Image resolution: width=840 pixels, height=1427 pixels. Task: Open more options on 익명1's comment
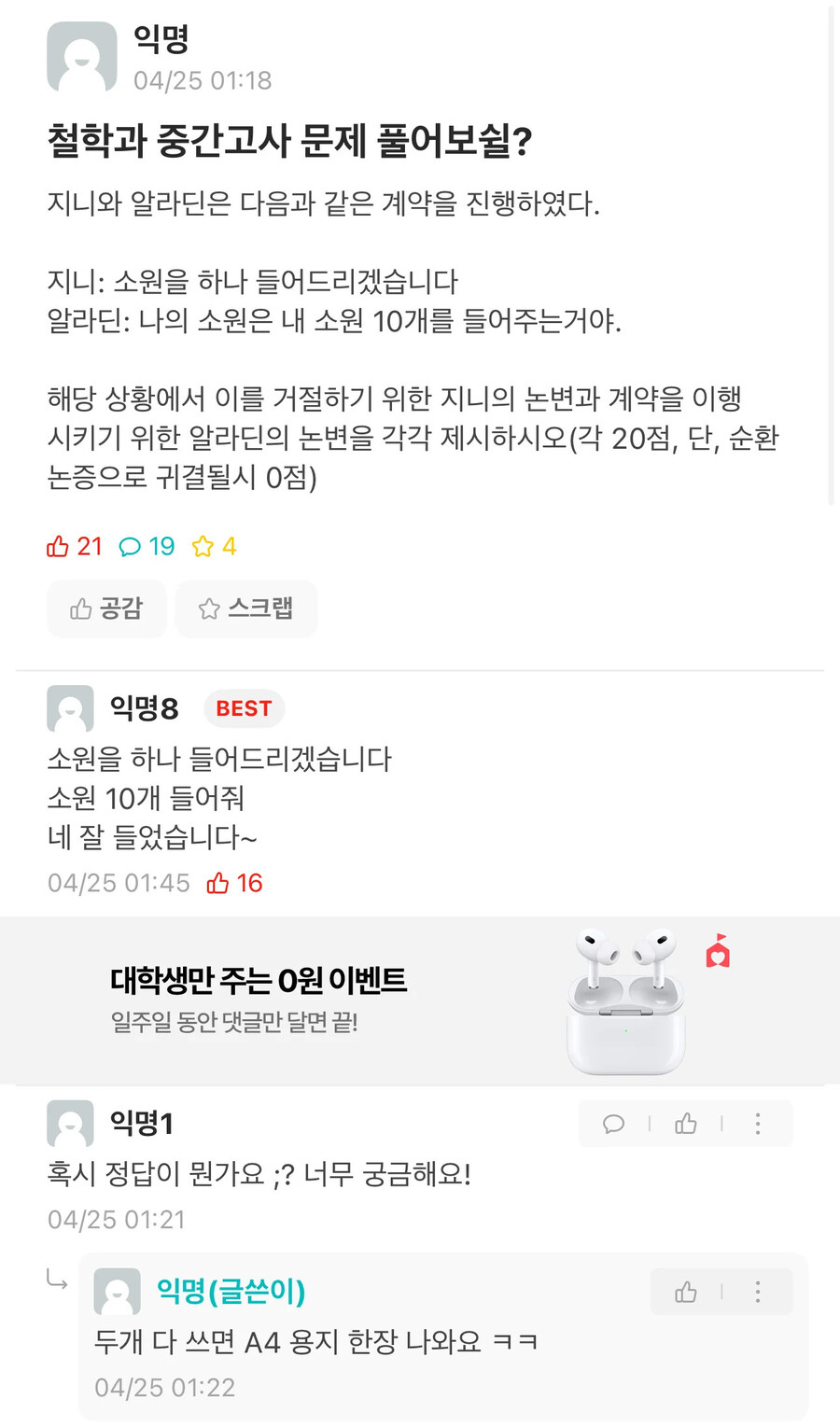pyautogui.click(x=758, y=1124)
